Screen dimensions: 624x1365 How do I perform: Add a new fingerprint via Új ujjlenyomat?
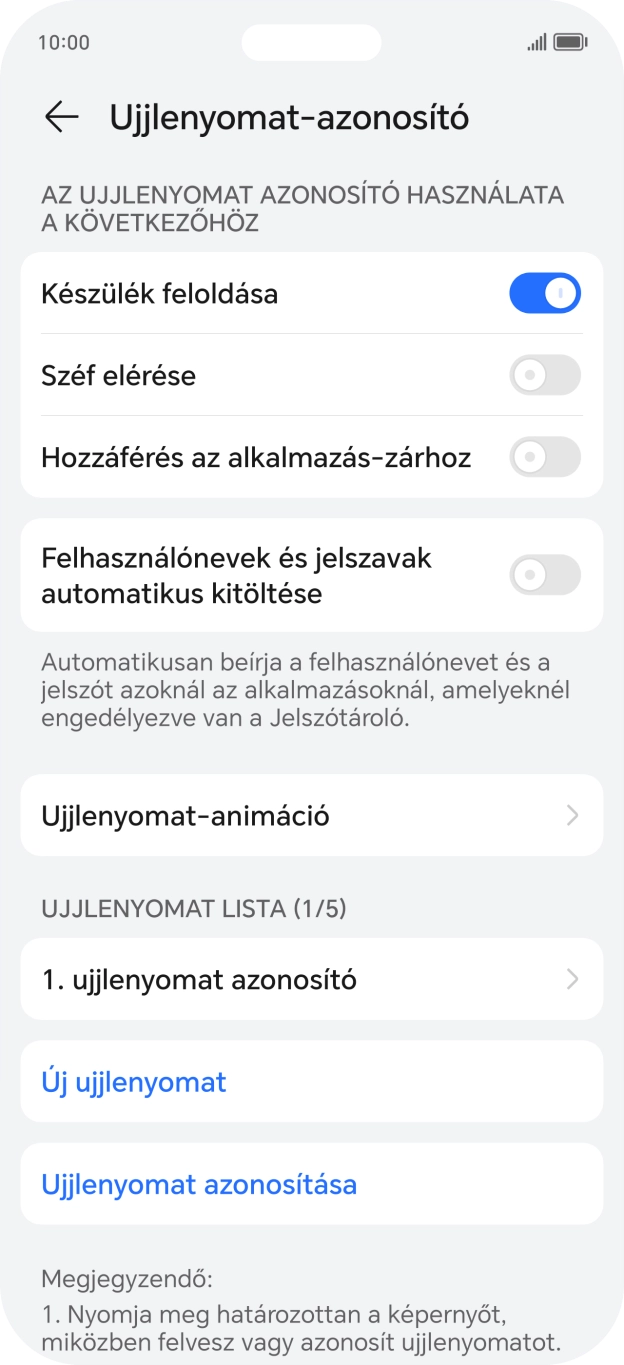coord(134,1082)
